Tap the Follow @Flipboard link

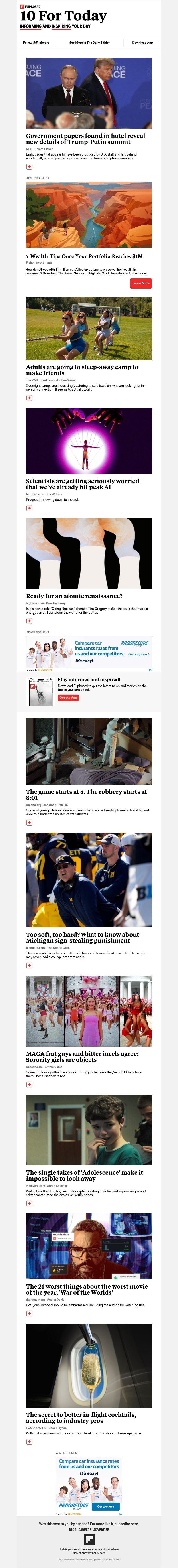(36, 43)
